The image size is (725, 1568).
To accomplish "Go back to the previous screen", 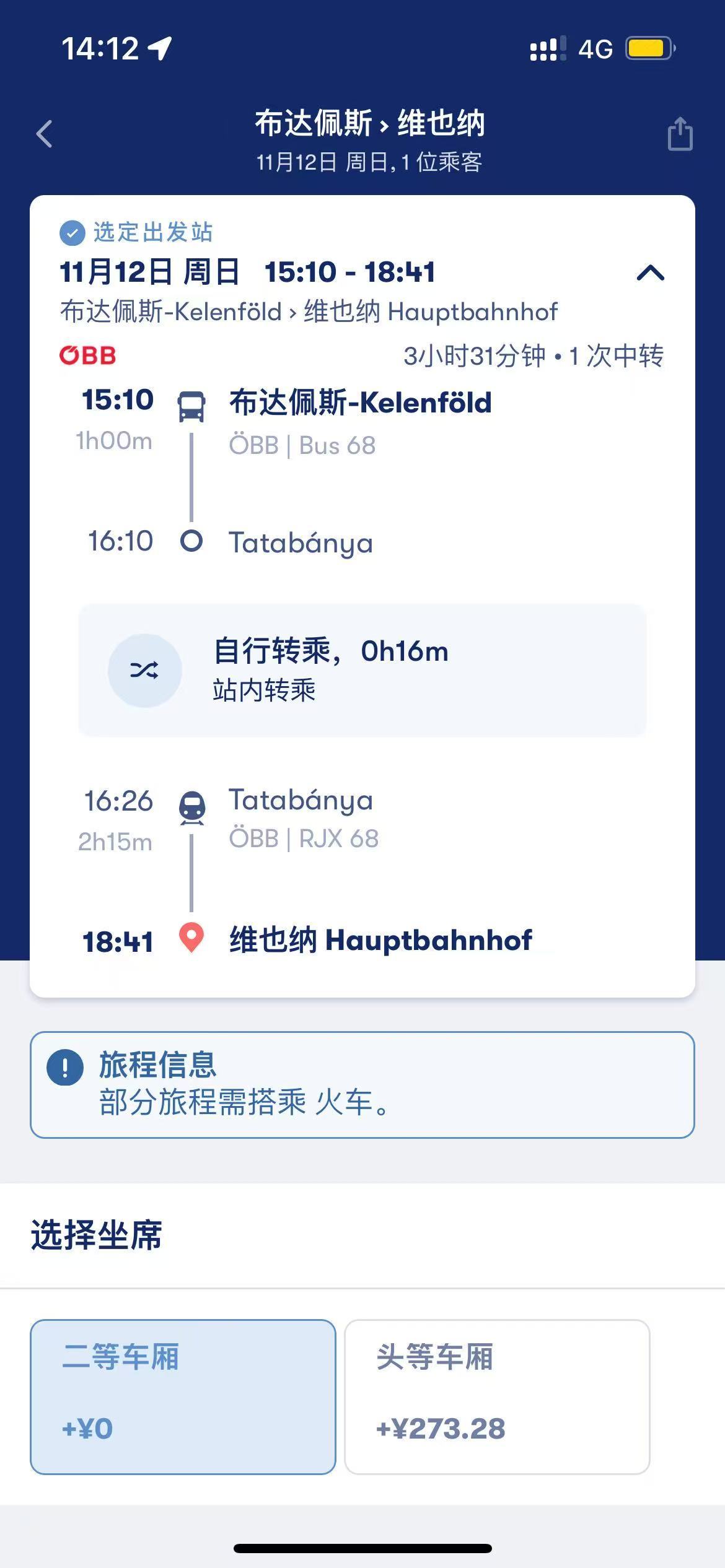I will (44, 134).
